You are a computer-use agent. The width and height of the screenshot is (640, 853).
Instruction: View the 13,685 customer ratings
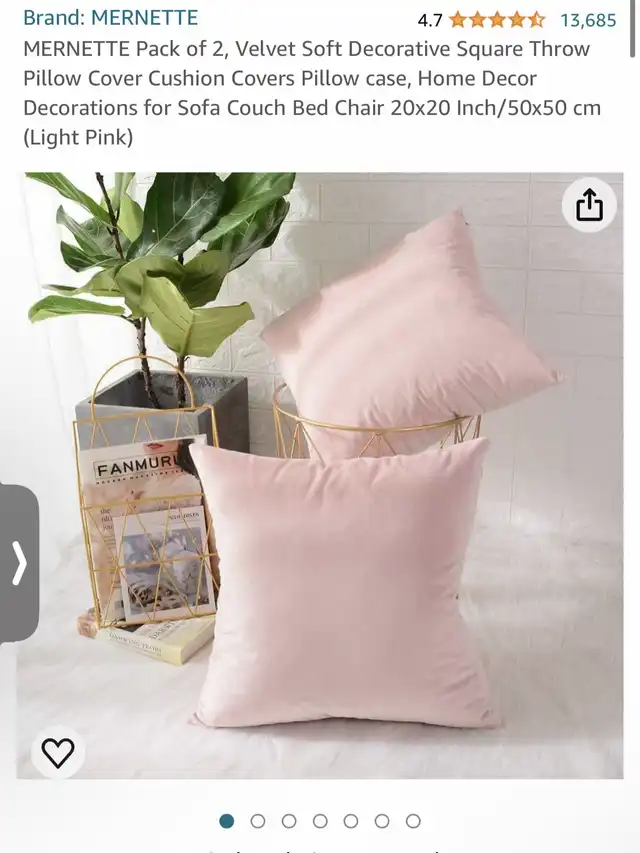tap(588, 19)
